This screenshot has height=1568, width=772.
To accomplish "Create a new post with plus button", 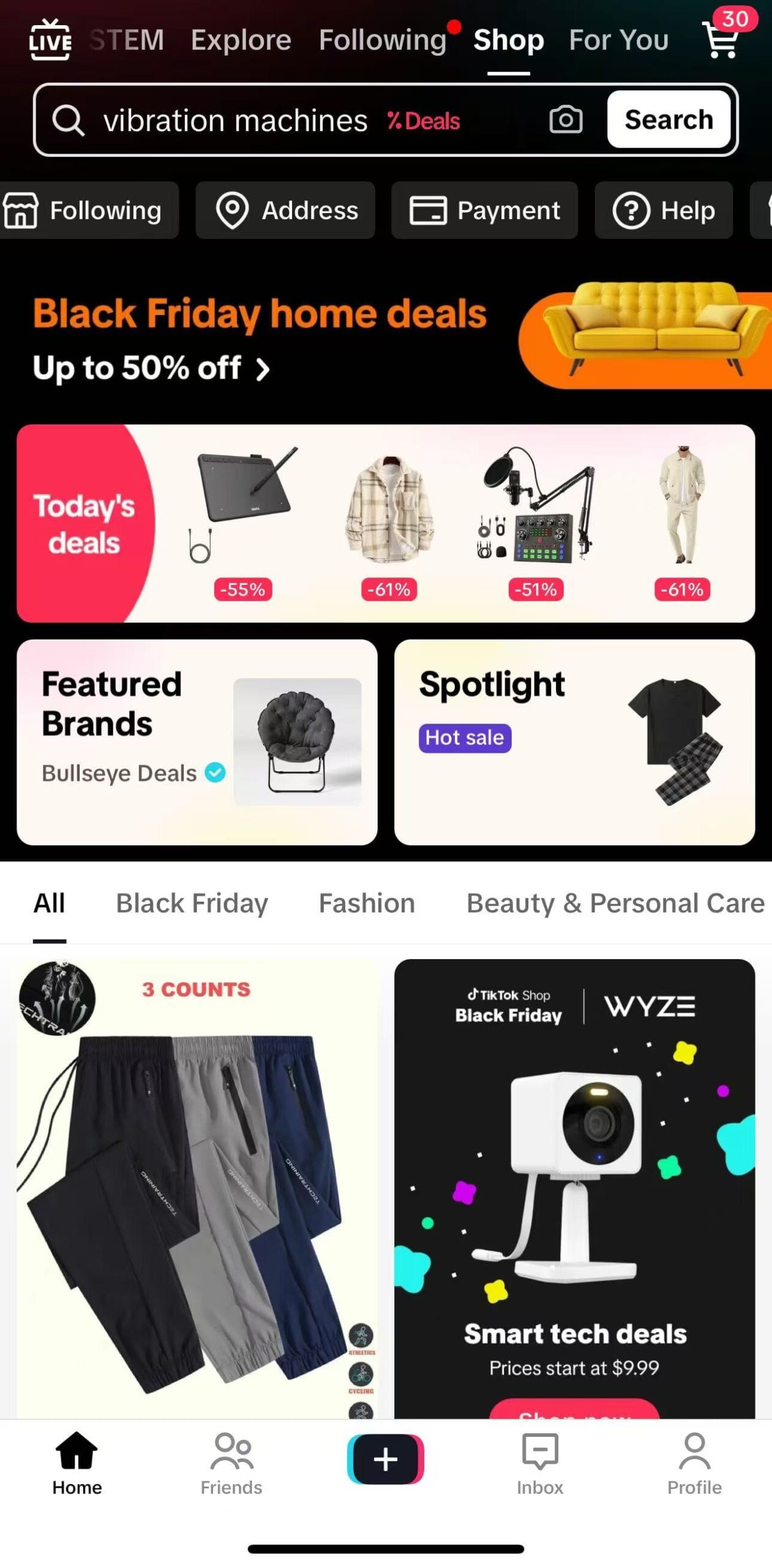I will coord(386,1459).
